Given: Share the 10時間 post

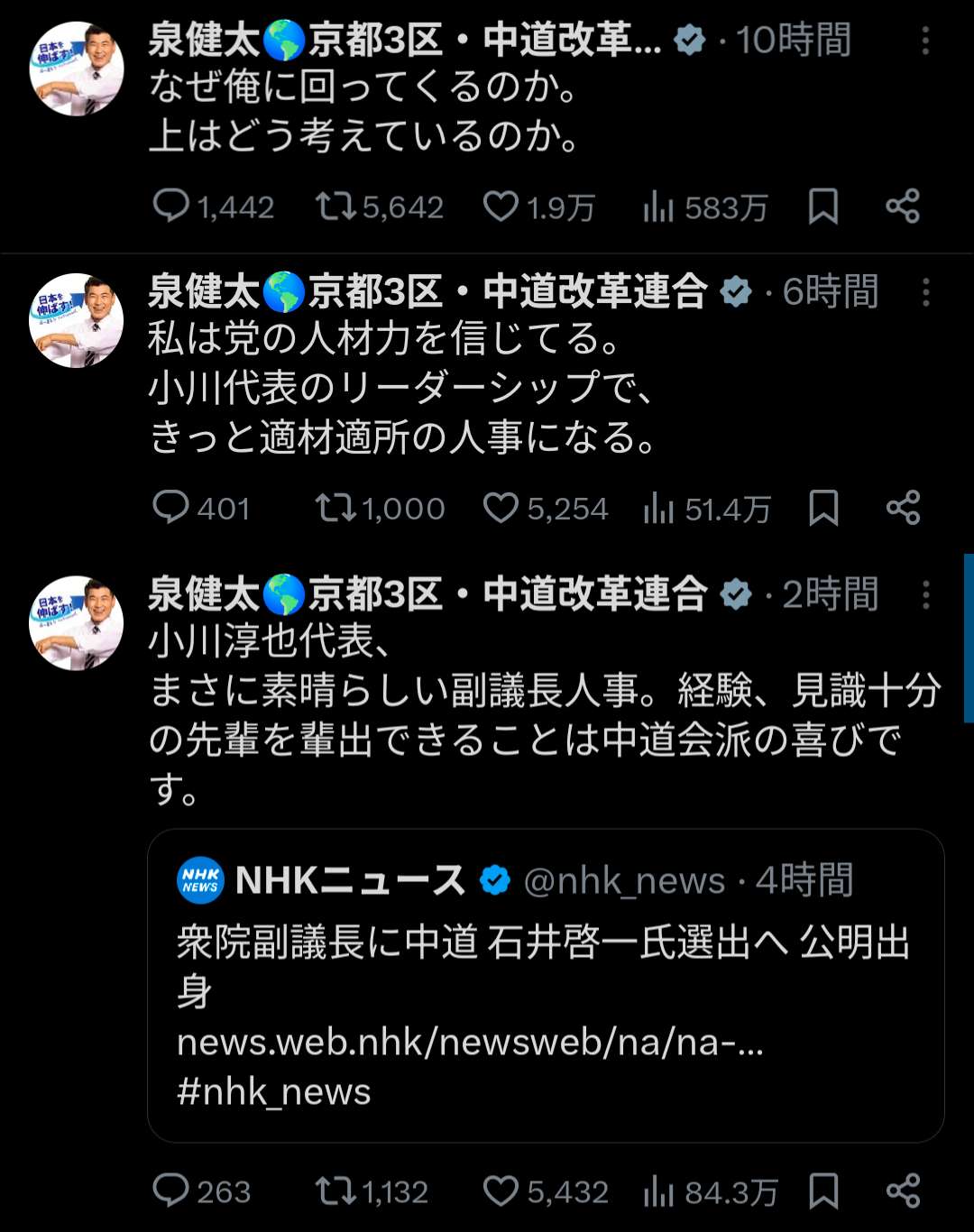Looking at the screenshot, I should point(903,207).
